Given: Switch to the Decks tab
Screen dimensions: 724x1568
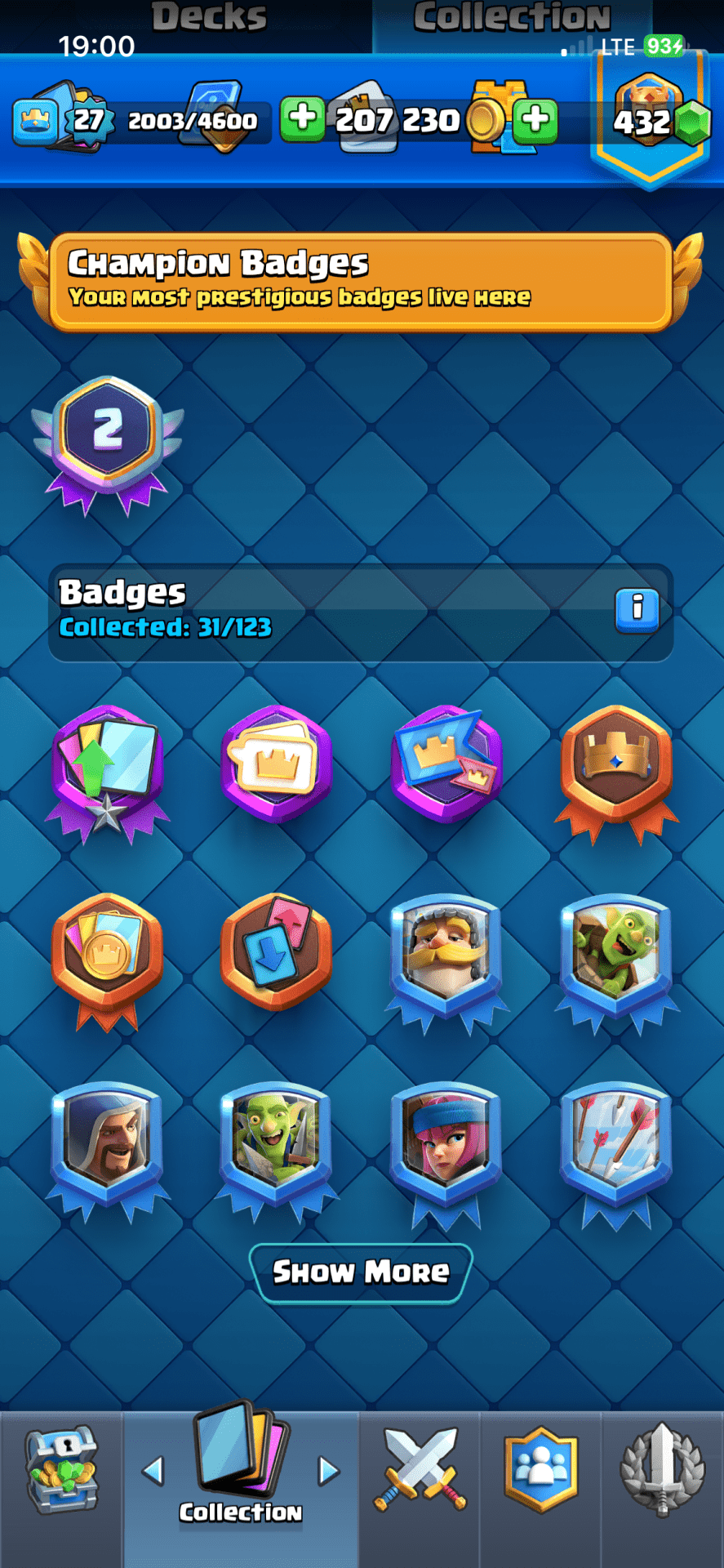Looking at the screenshot, I should point(209,18).
